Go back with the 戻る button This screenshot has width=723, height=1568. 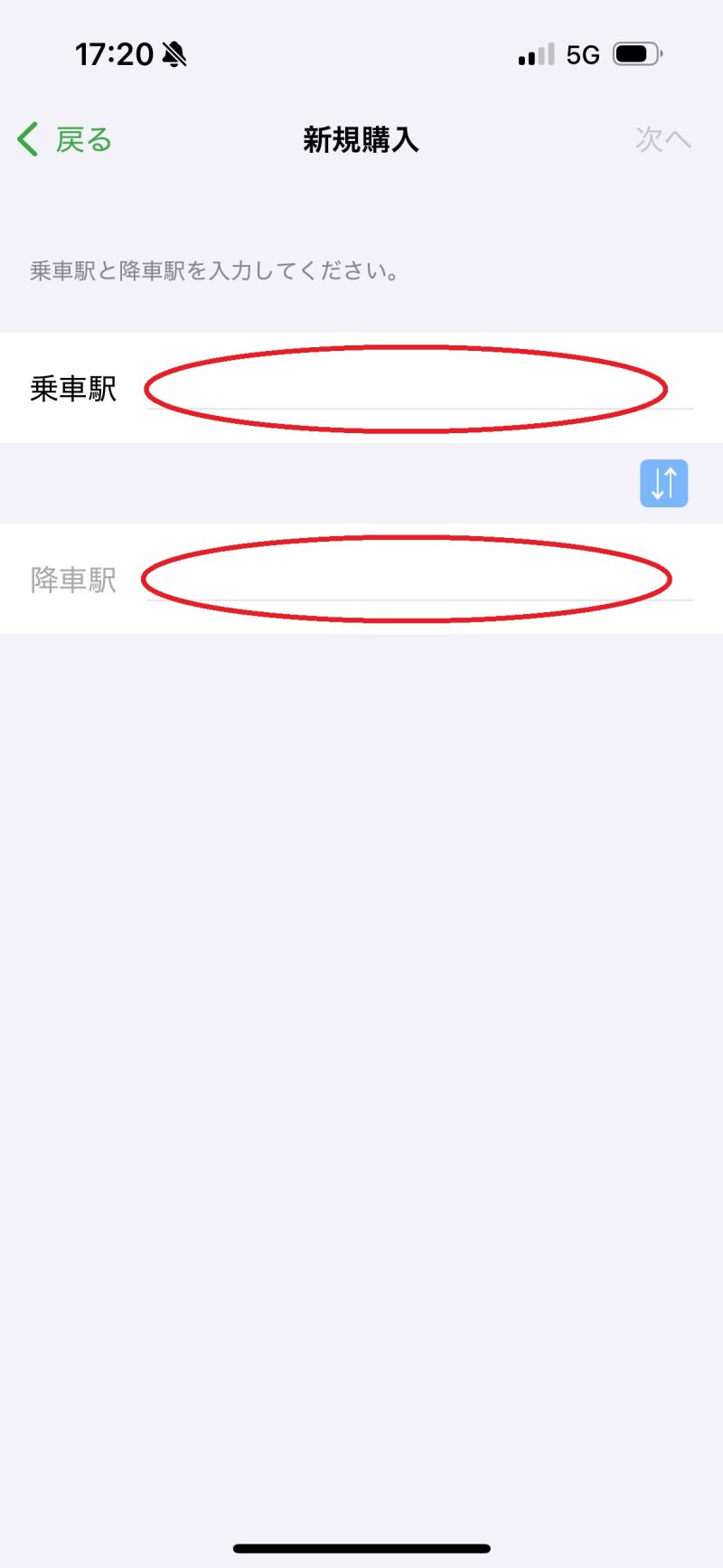[65, 140]
